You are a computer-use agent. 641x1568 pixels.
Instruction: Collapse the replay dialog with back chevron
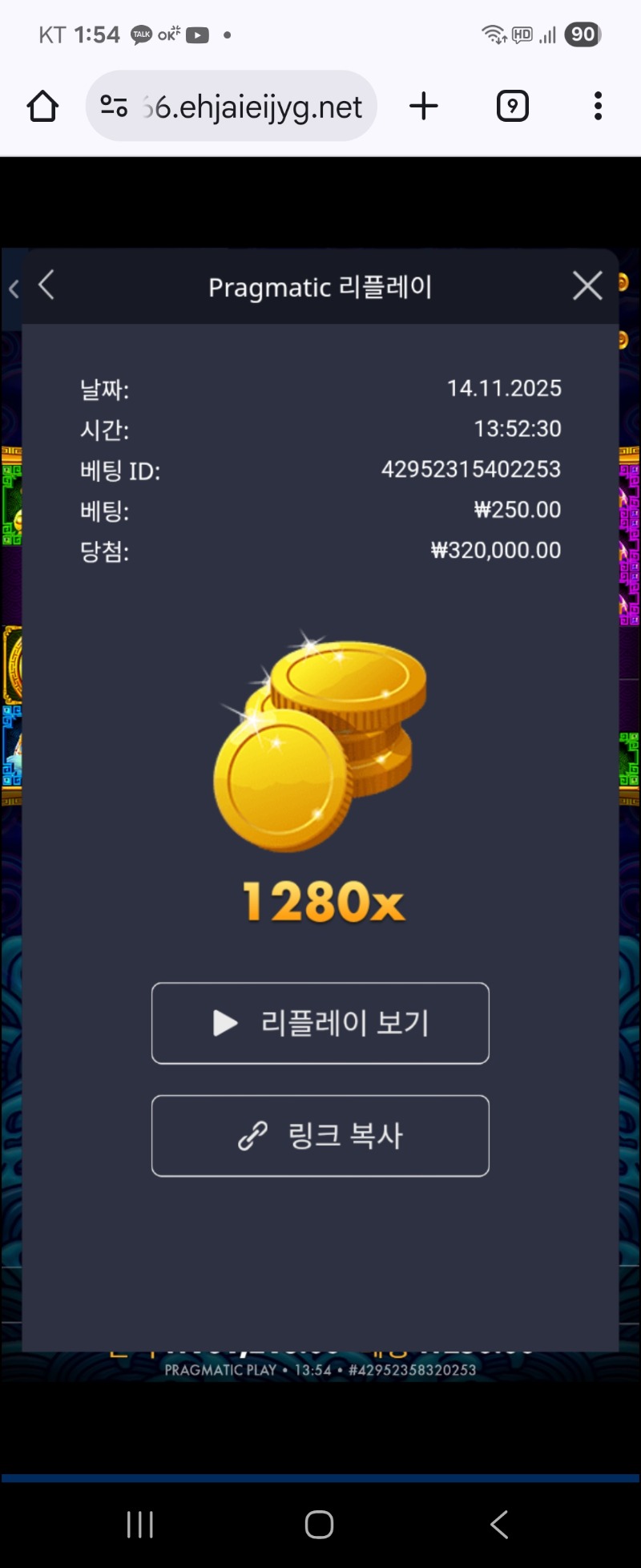click(x=46, y=285)
